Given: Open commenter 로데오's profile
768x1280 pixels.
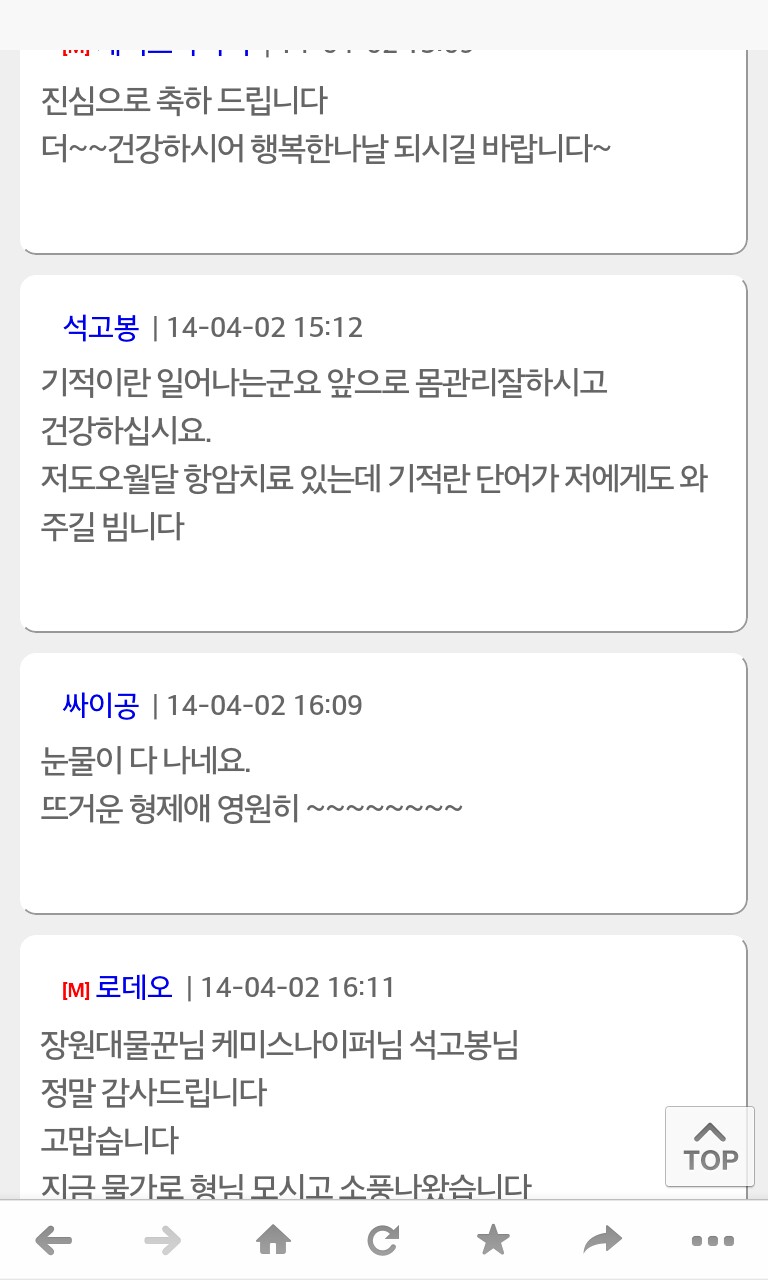Looking at the screenshot, I should (134, 988).
